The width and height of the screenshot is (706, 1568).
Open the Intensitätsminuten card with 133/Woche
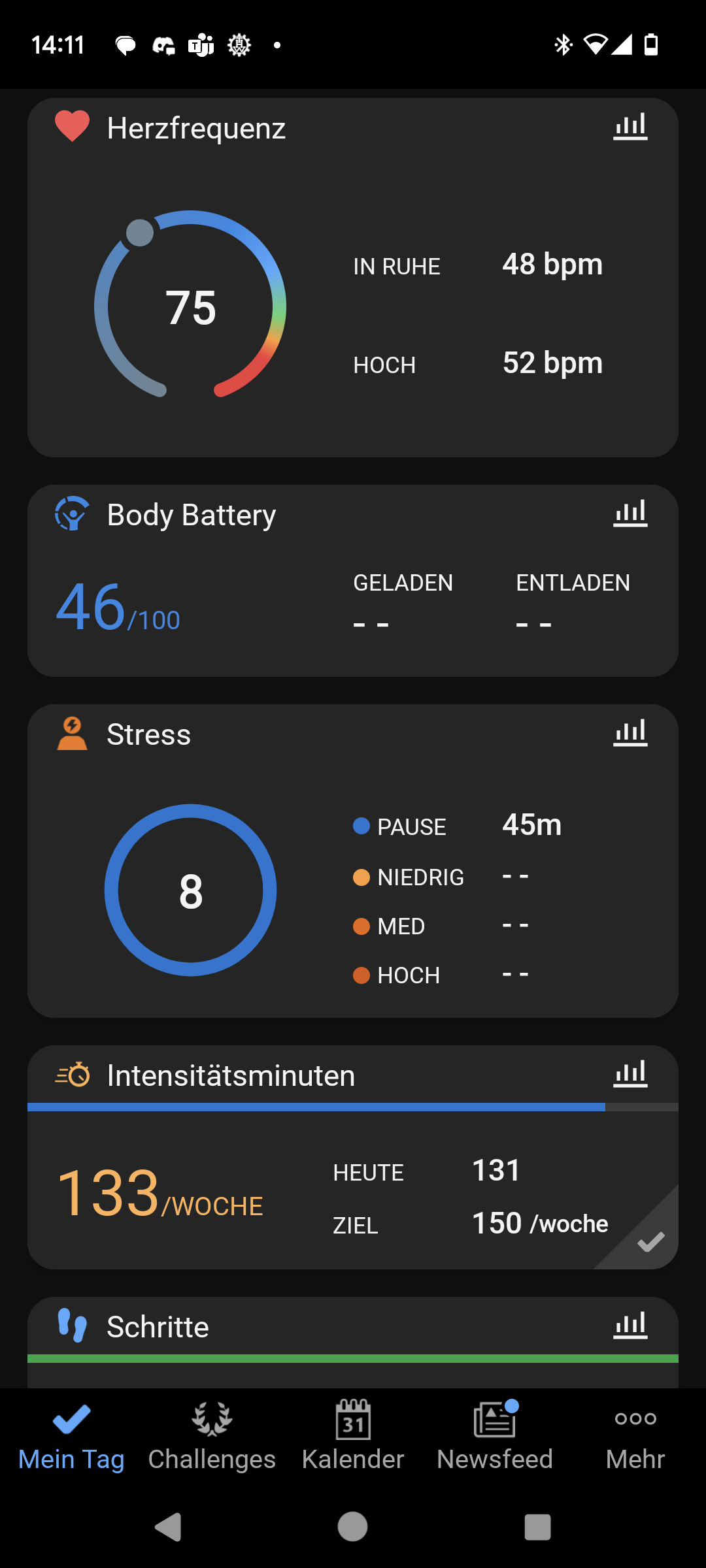(353, 1158)
